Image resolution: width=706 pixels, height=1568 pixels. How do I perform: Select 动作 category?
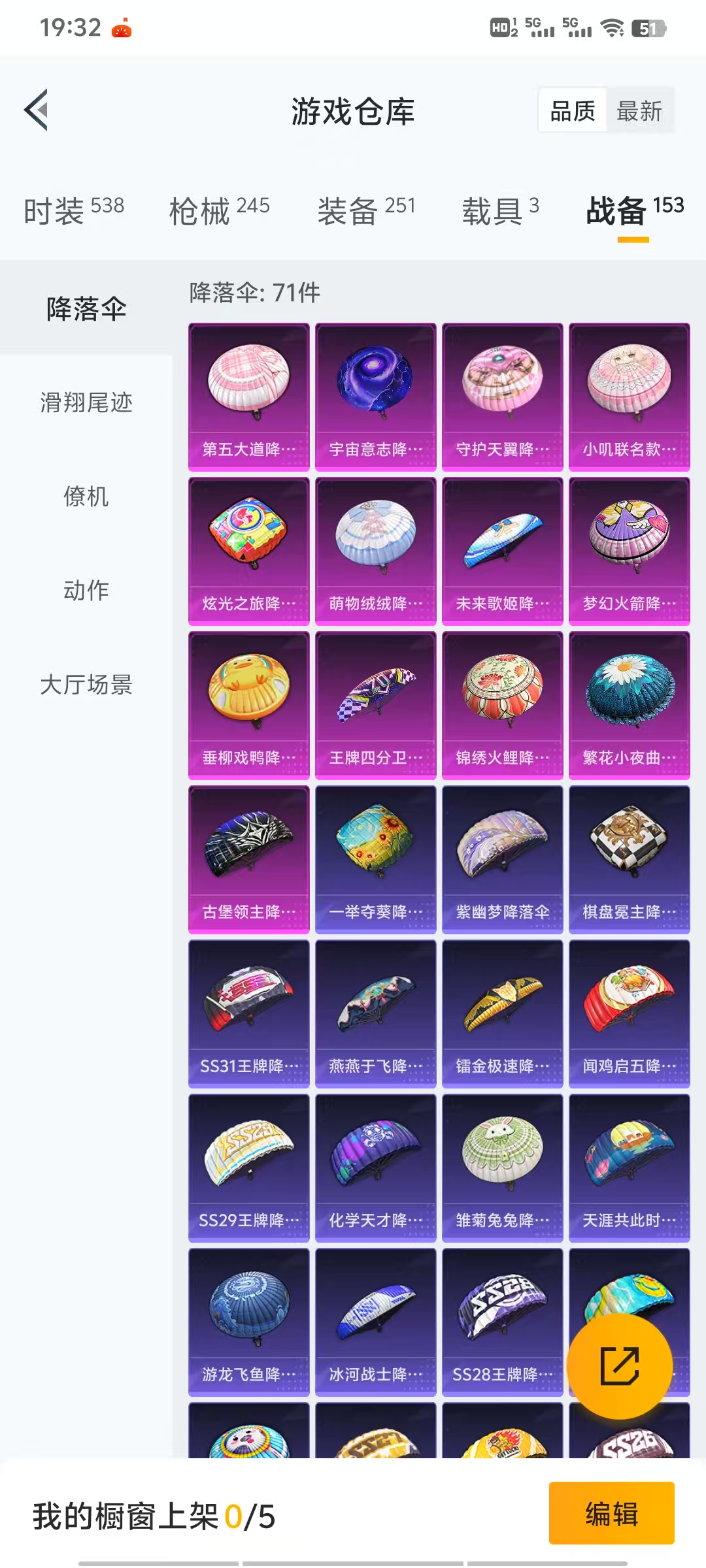86,590
